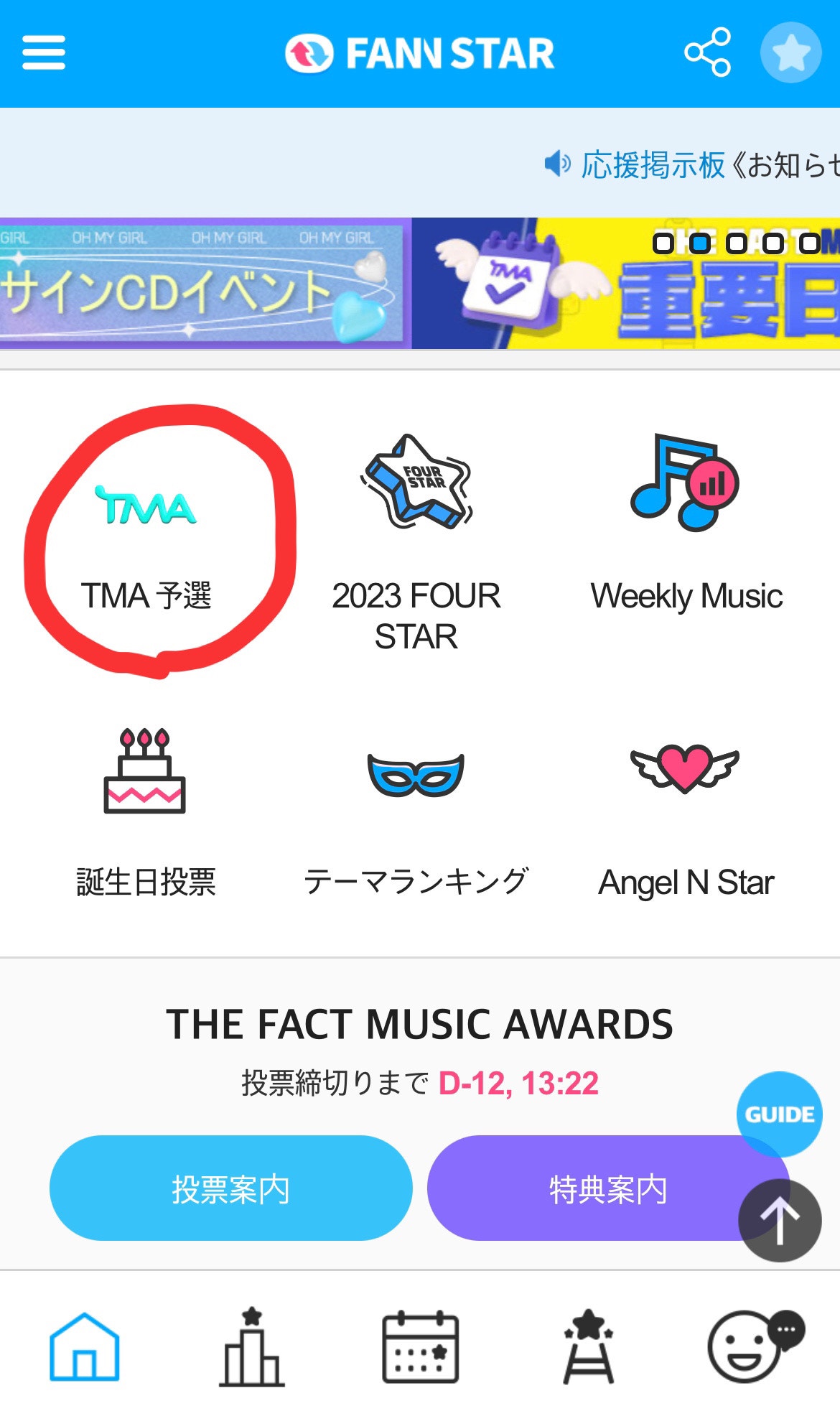
Task: Click the 特典案内 benefits guide button
Action: (609, 1188)
